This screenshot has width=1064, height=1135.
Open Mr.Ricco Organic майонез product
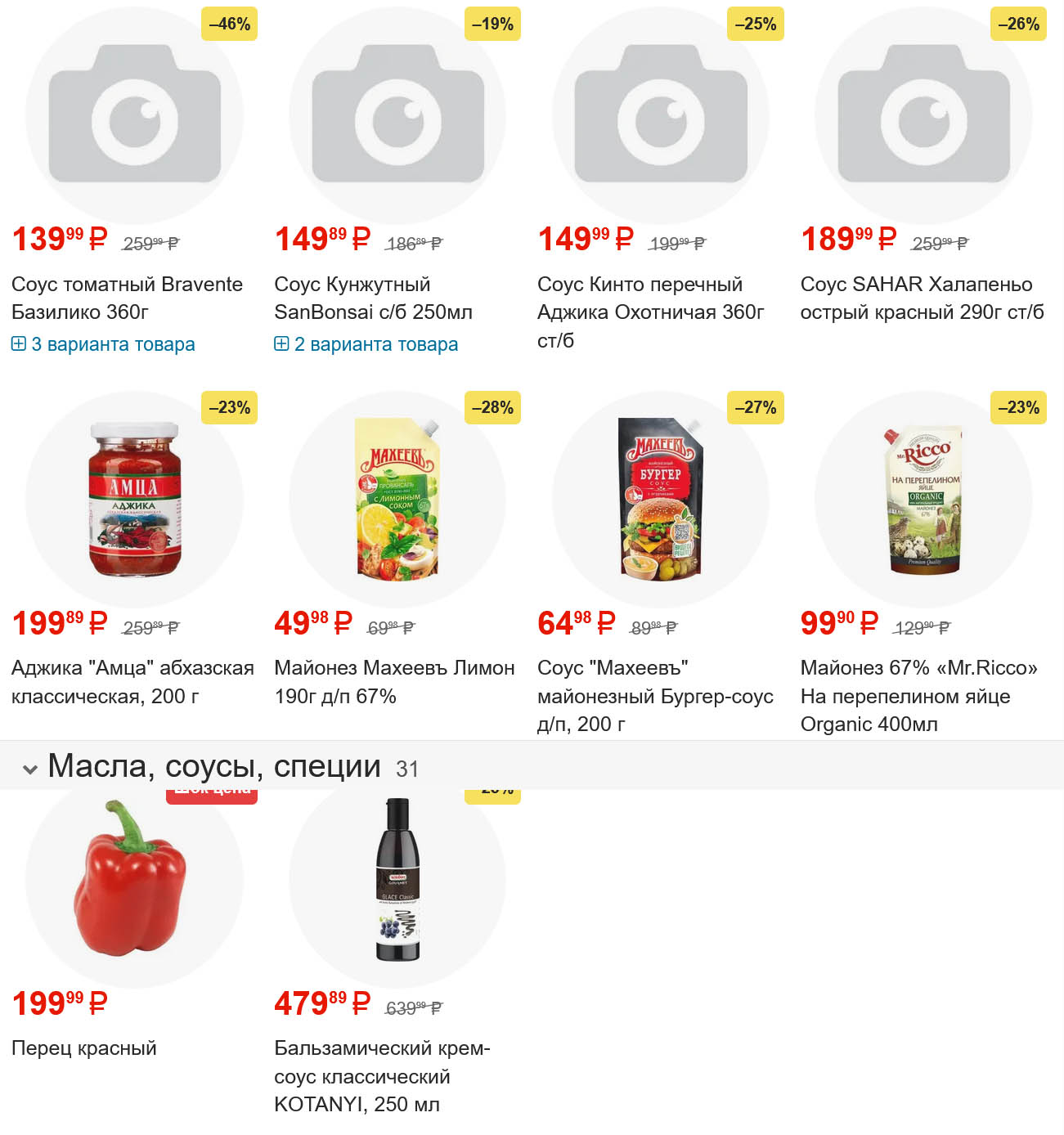918,695
